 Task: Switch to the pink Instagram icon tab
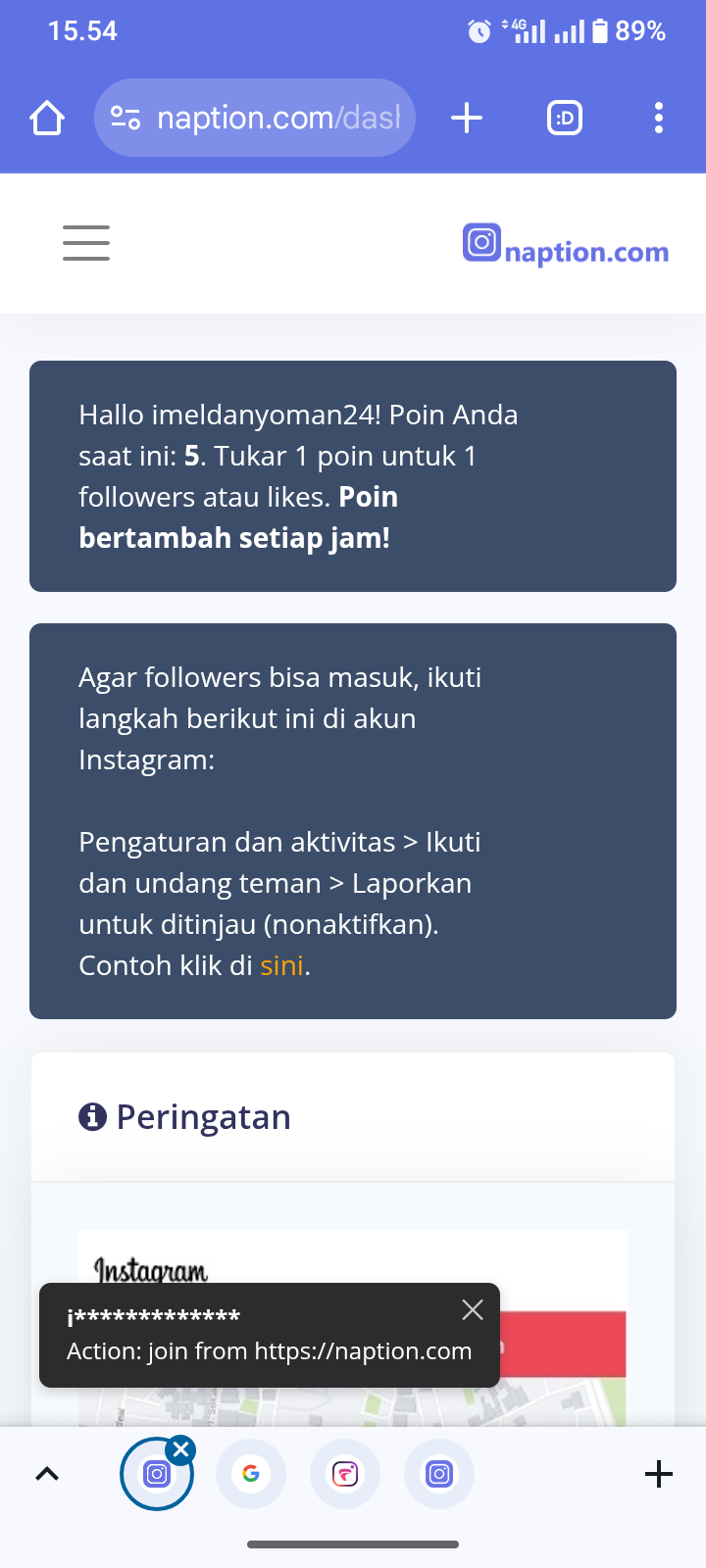click(x=345, y=1474)
